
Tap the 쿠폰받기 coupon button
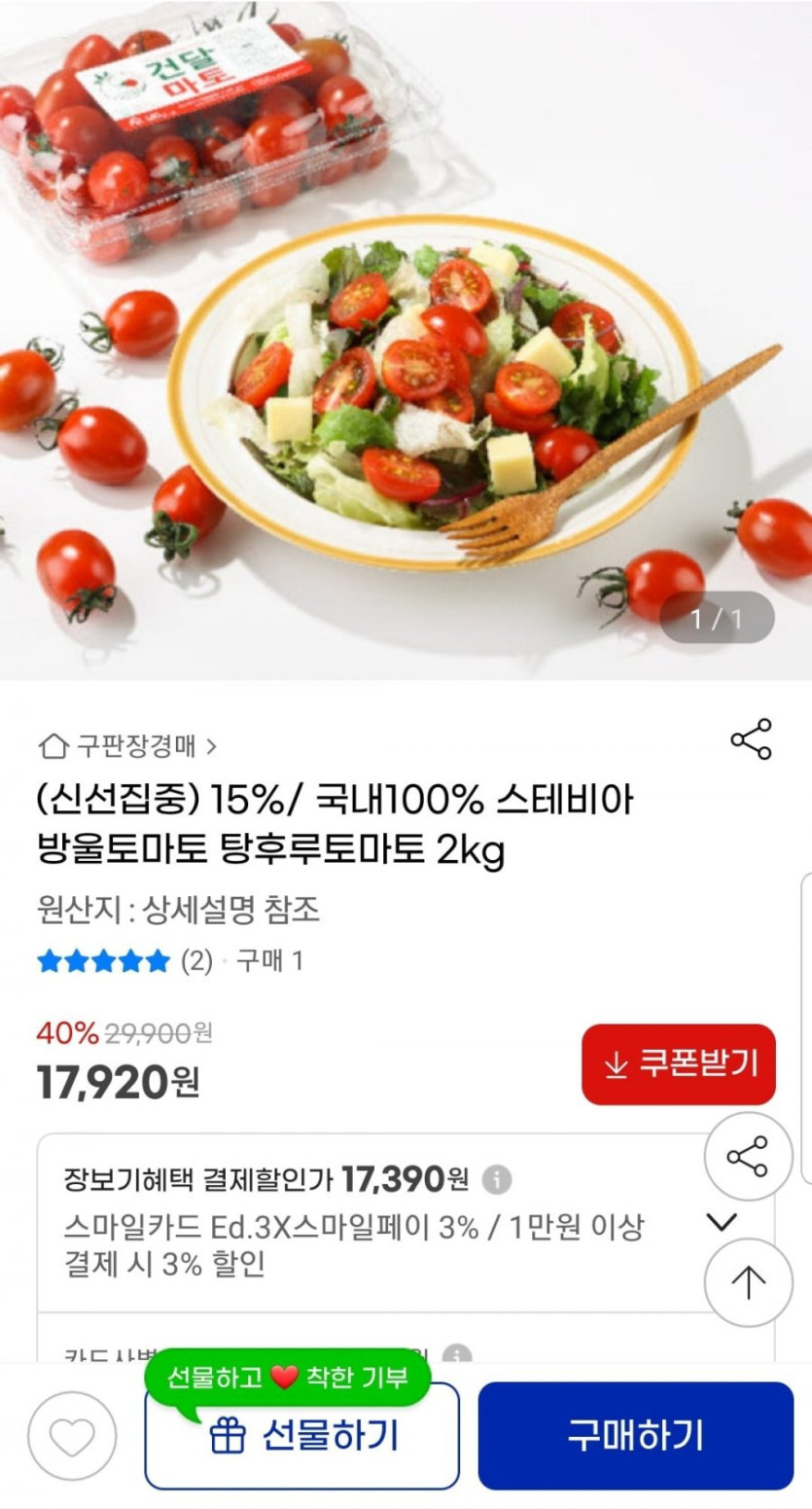tap(678, 1065)
